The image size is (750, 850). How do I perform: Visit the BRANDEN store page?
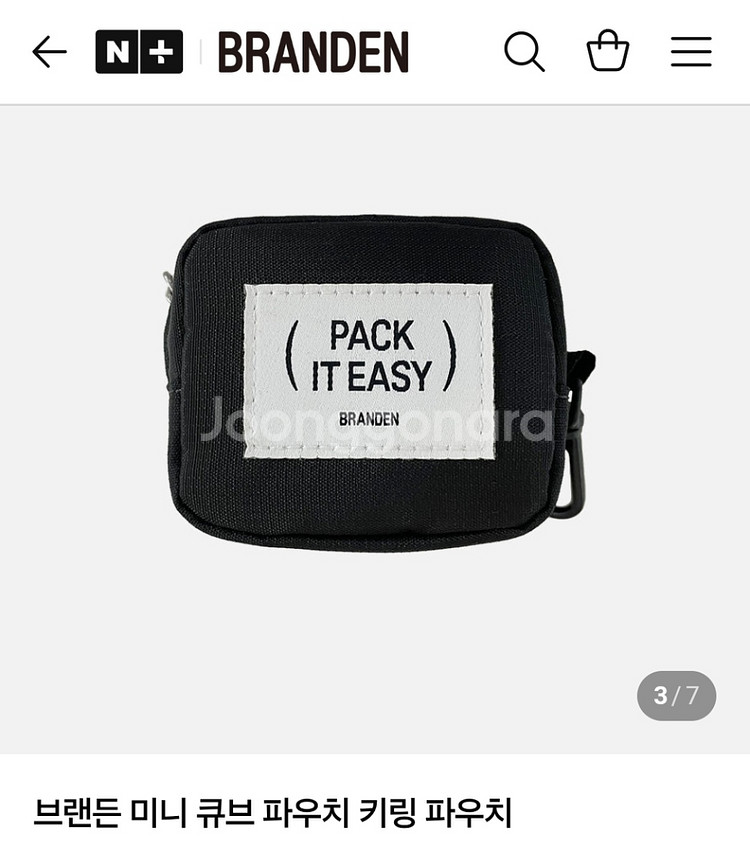(x=313, y=52)
